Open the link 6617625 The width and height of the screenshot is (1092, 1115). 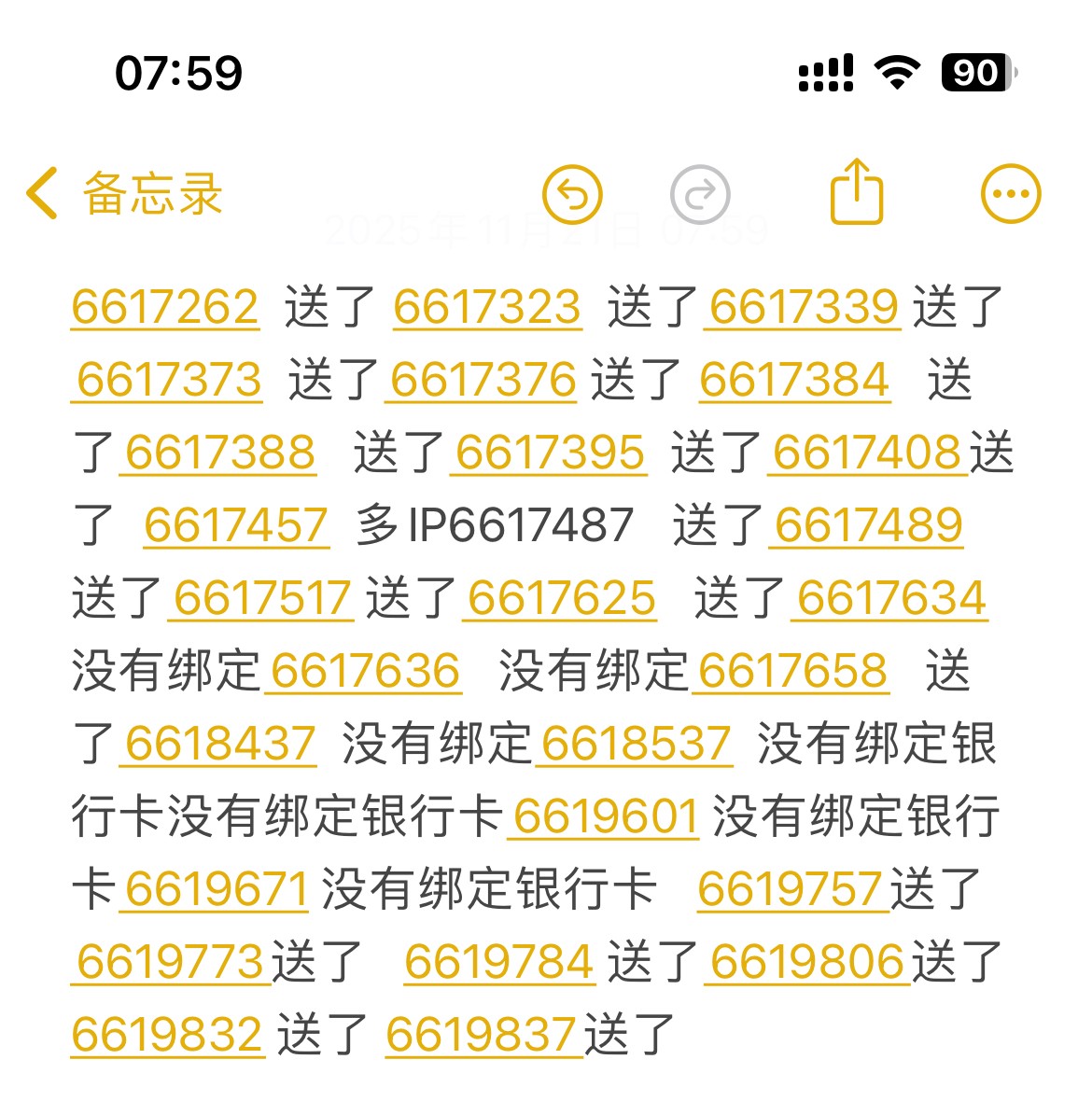[561, 598]
